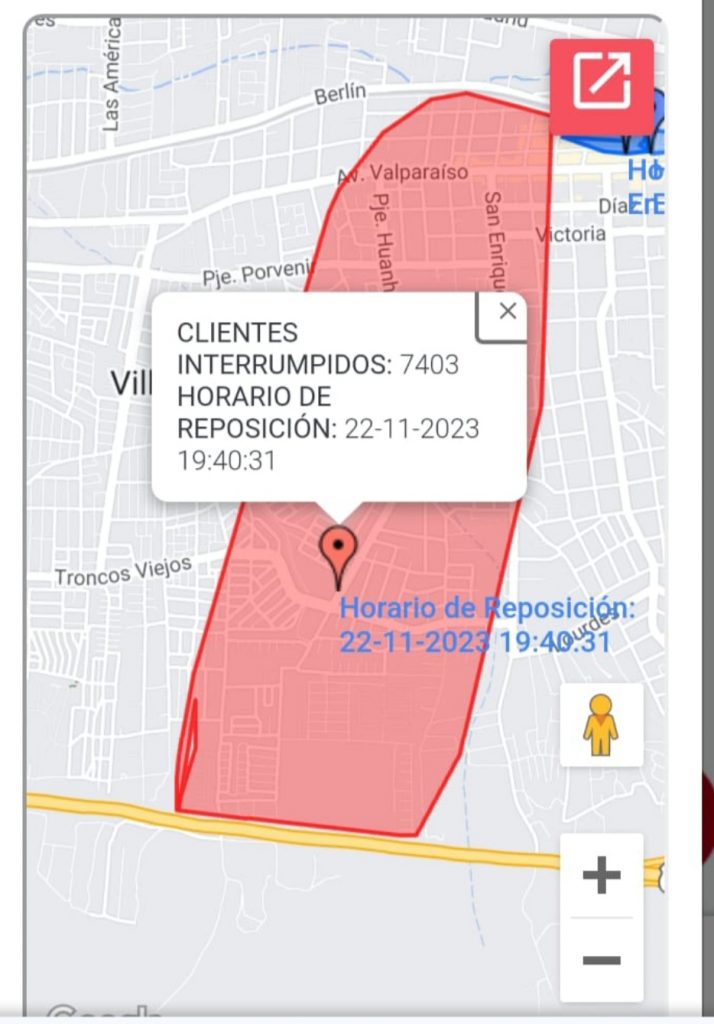Close the Clientes Interrumpidos info popup

click(507, 311)
